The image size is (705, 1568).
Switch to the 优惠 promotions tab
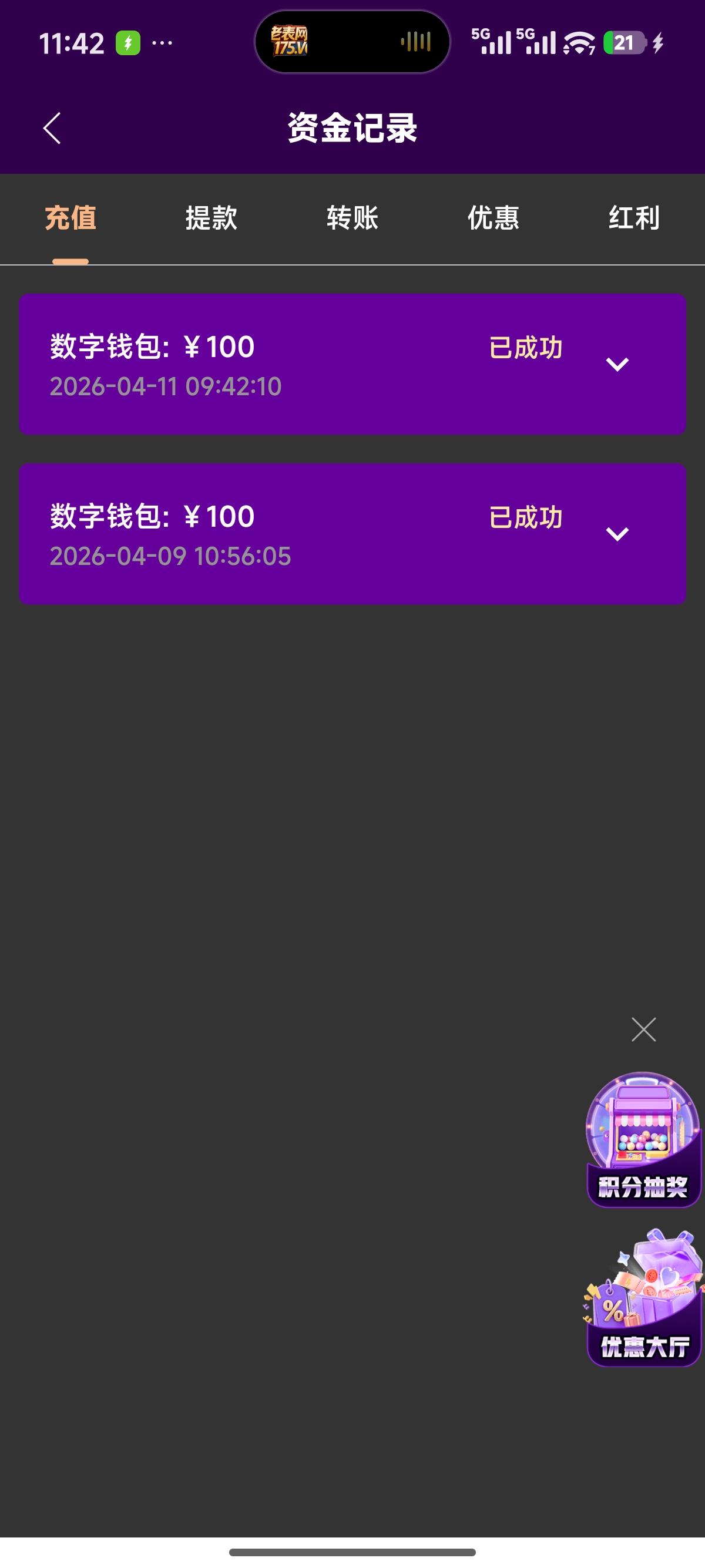[x=492, y=218]
